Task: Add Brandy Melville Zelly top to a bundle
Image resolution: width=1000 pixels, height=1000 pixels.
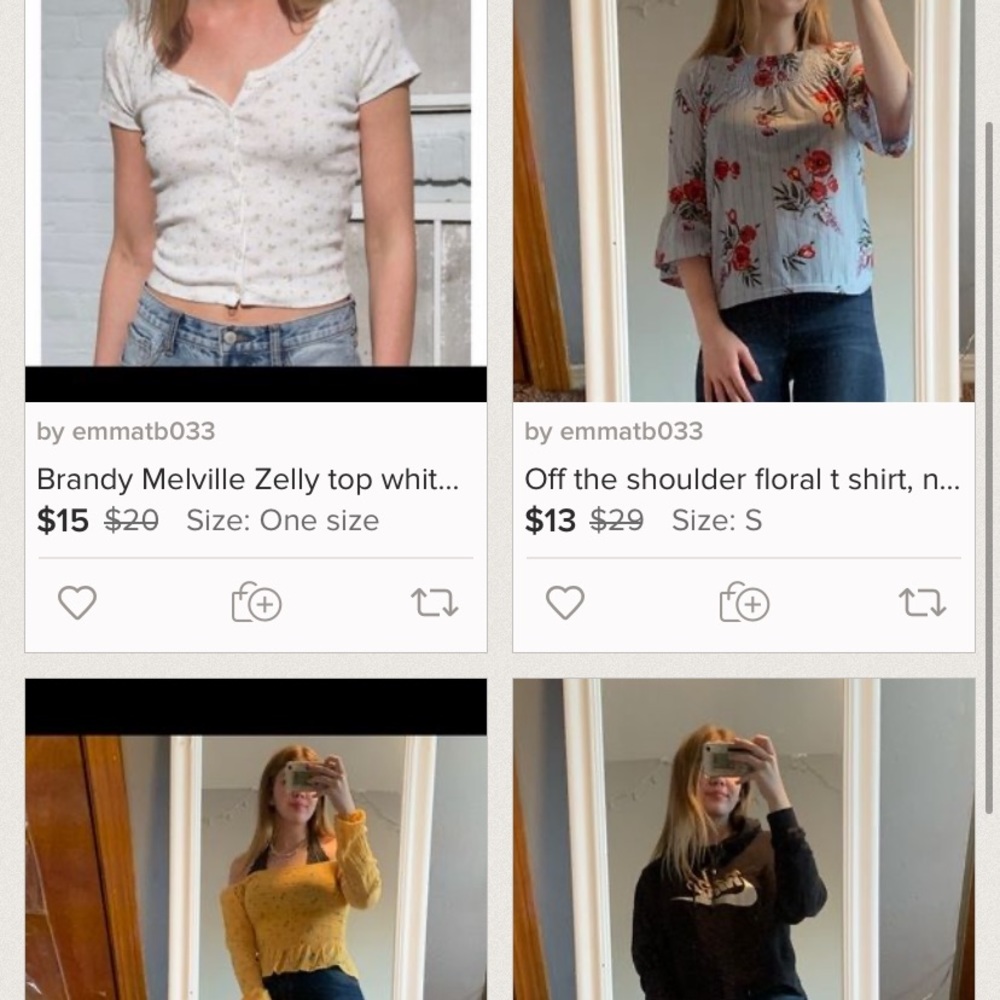Action: (x=257, y=603)
